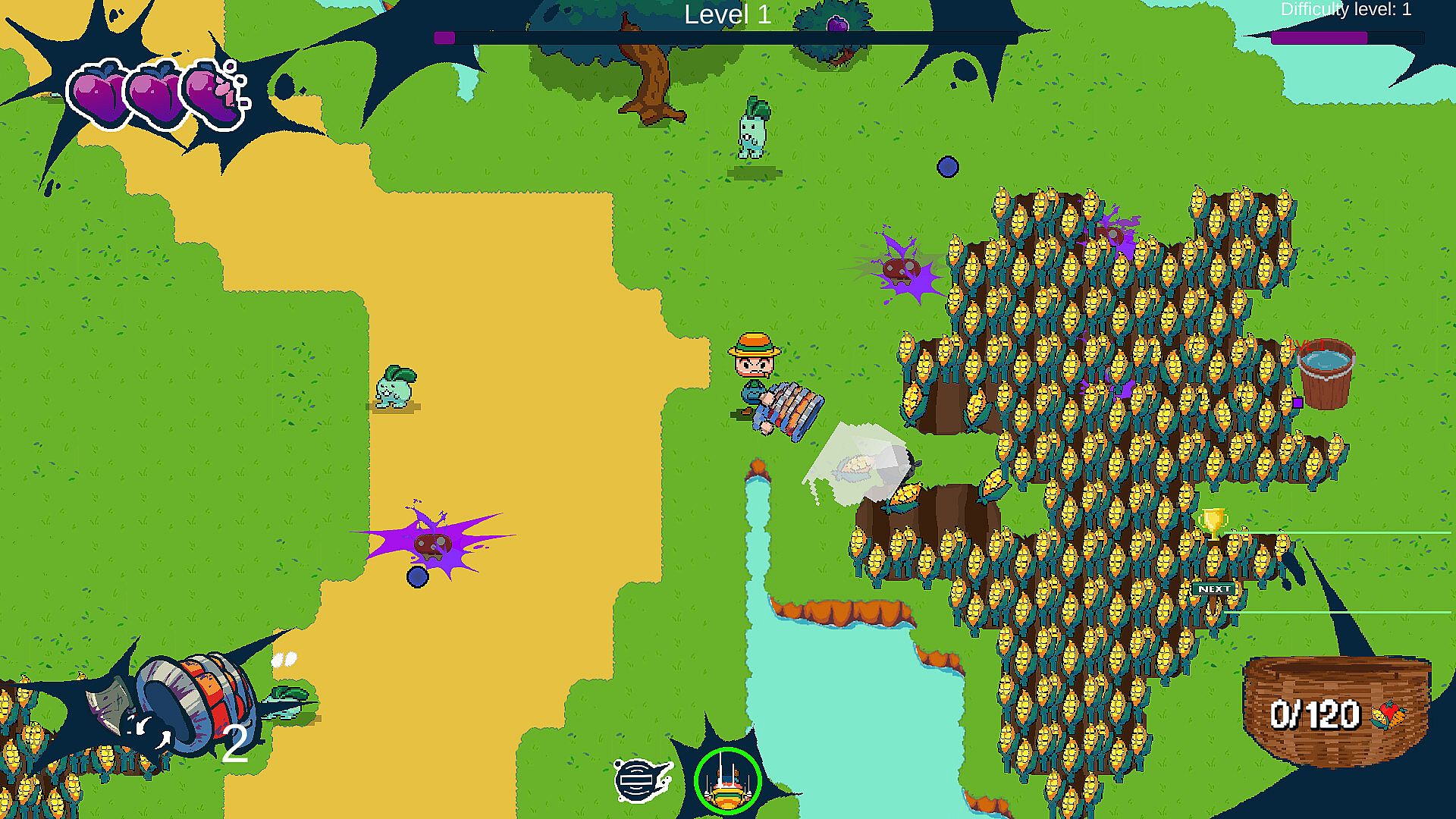Tap the small NEXT button
1456x819 pixels.
[1213, 588]
